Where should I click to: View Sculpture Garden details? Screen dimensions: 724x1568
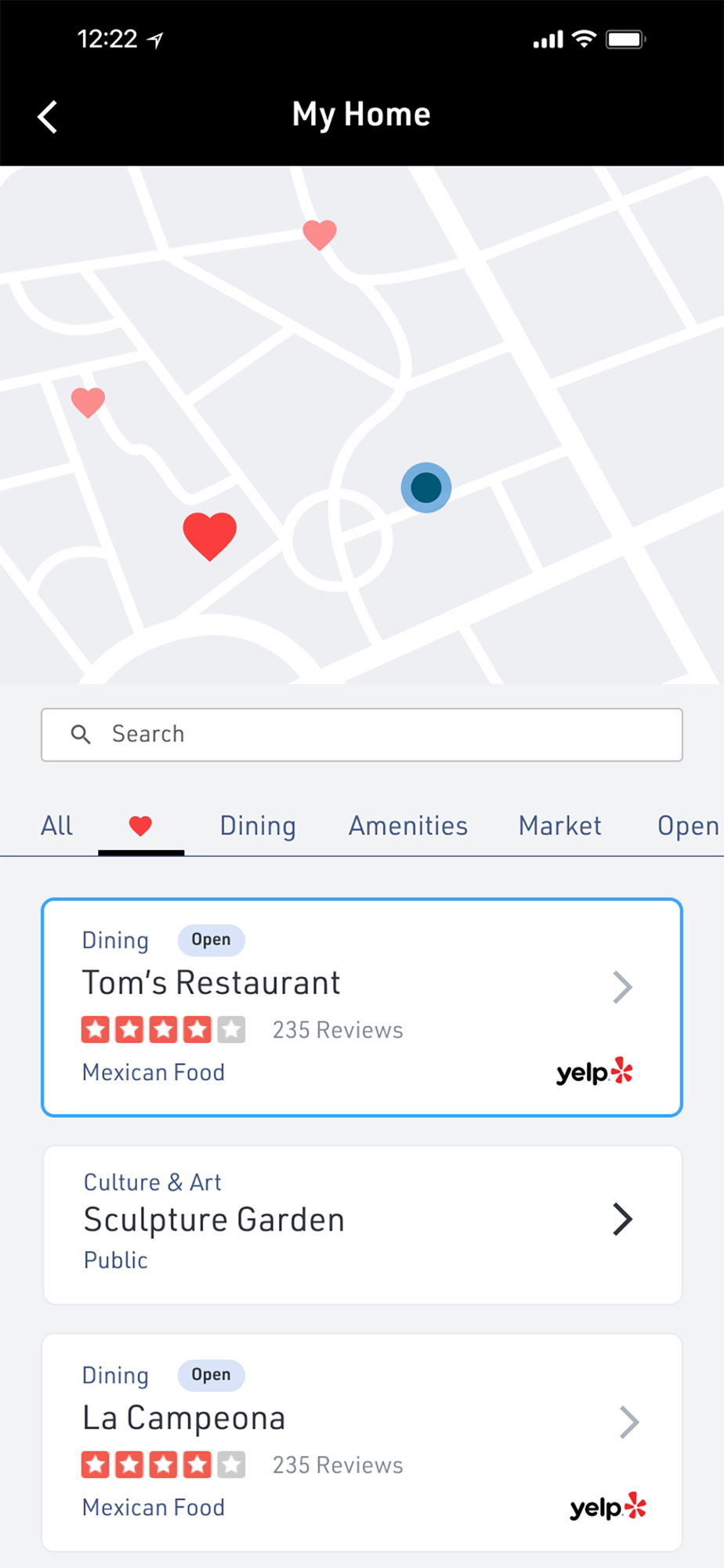(x=362, y=1225)
